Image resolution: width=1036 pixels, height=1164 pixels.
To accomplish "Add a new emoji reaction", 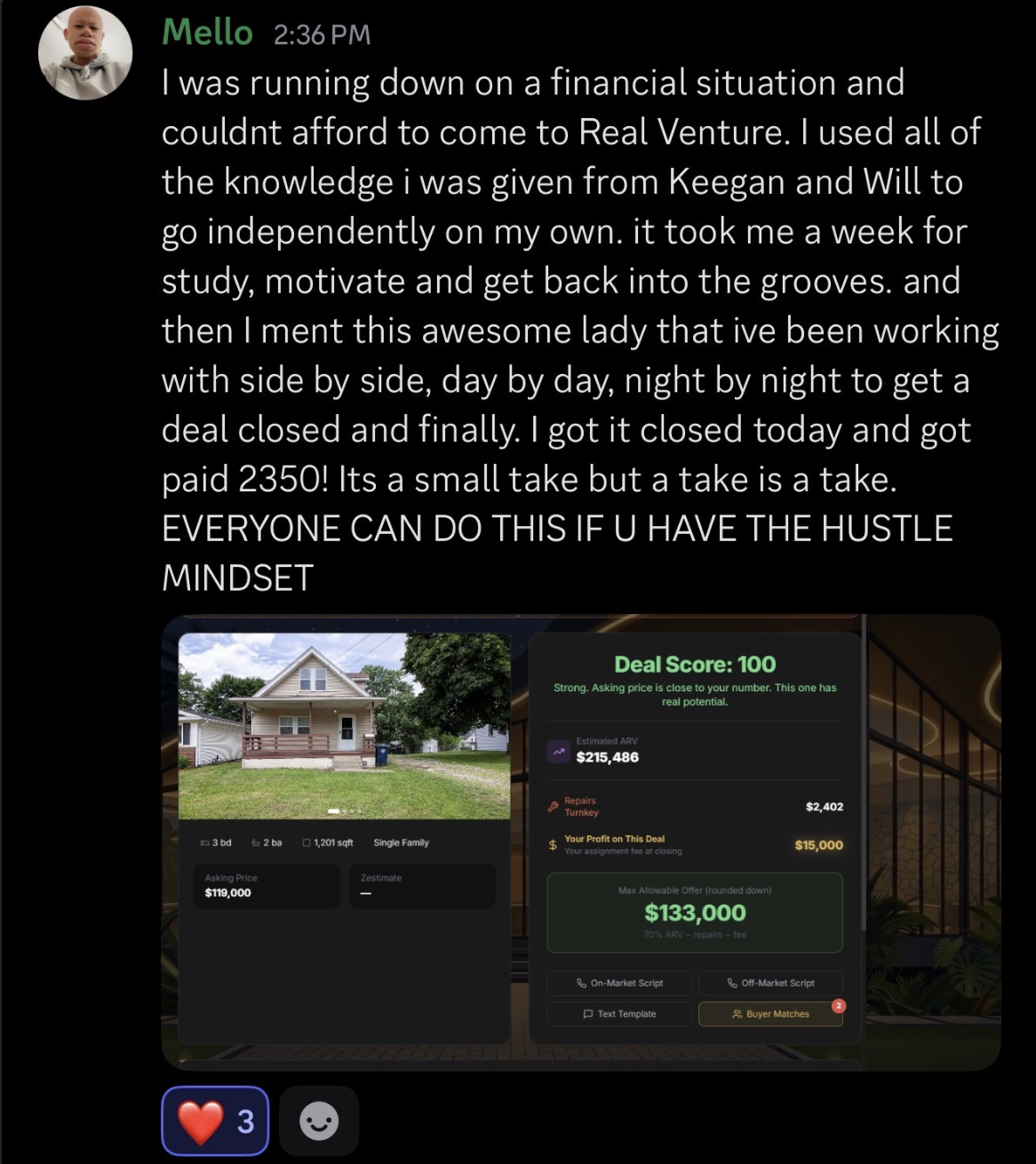I will pos(319,1120).
